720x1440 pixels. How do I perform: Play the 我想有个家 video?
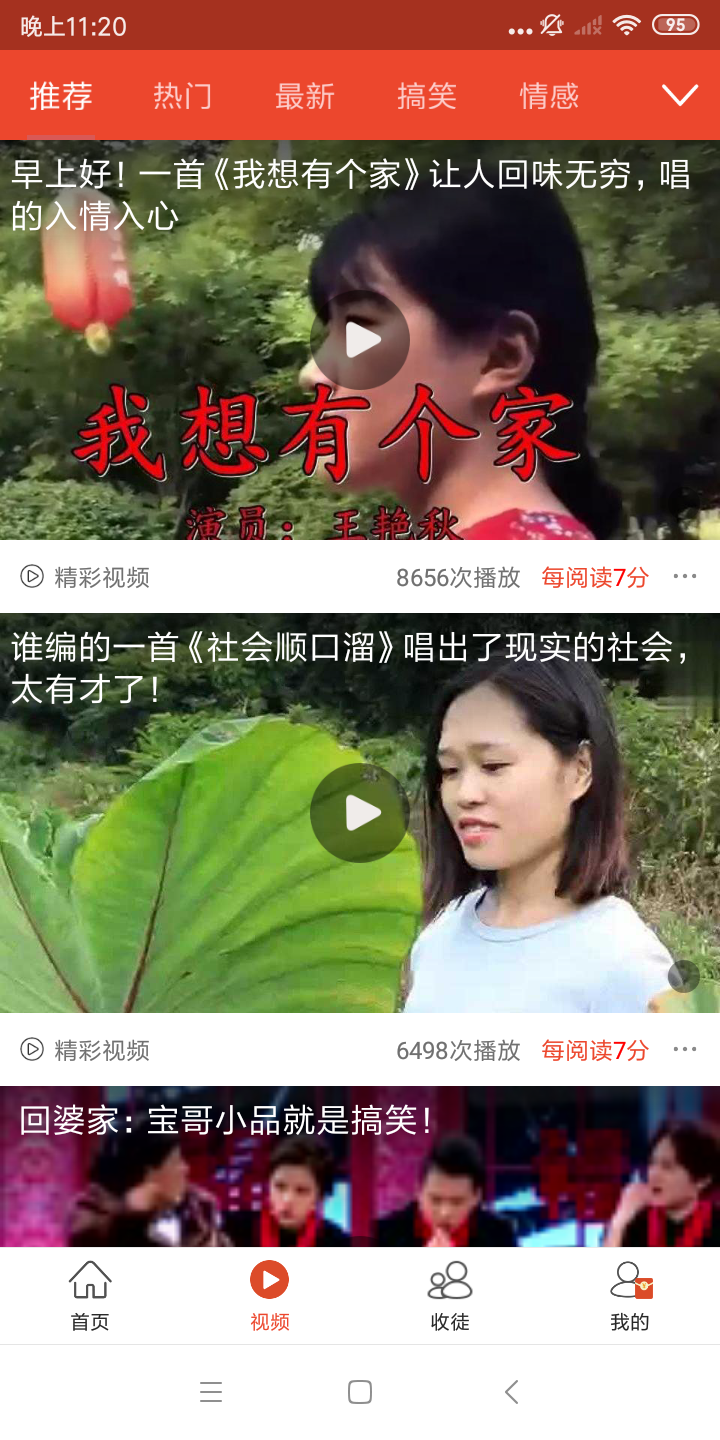(x=360, y=340)
